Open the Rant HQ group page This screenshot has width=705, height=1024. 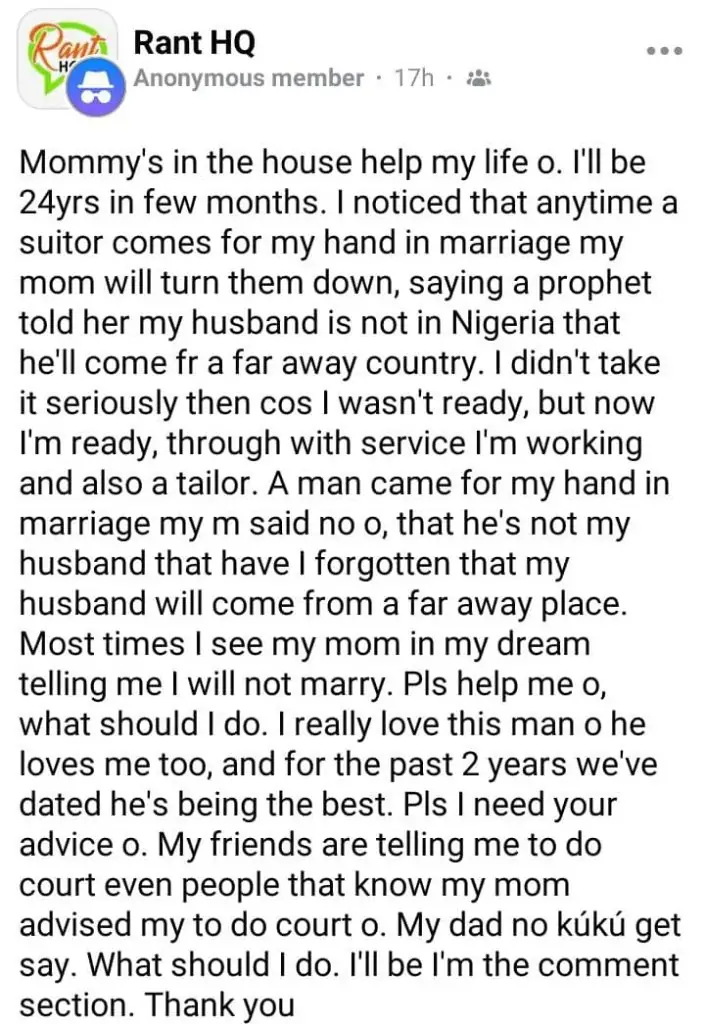point(194,43)
